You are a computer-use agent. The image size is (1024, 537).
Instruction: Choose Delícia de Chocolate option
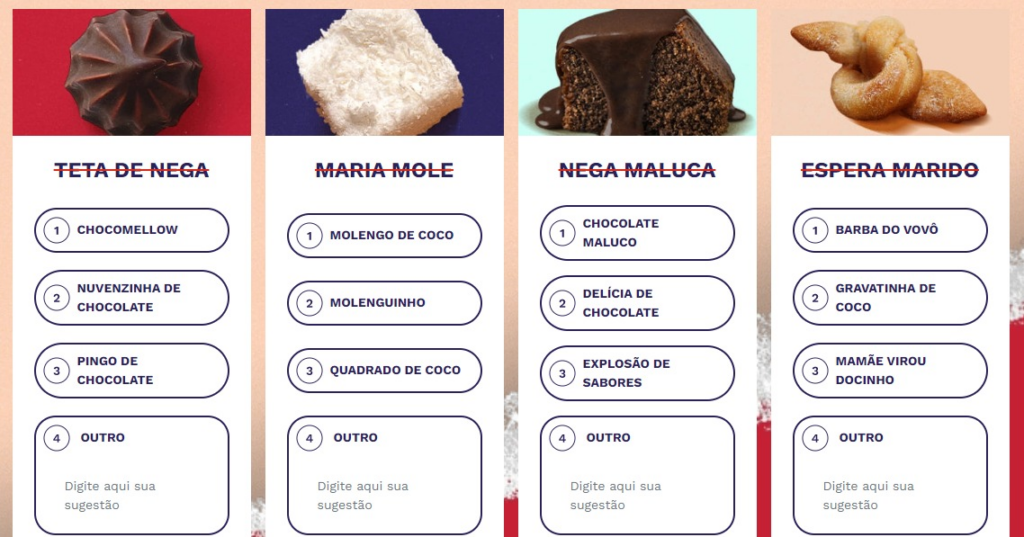(637, 303)
